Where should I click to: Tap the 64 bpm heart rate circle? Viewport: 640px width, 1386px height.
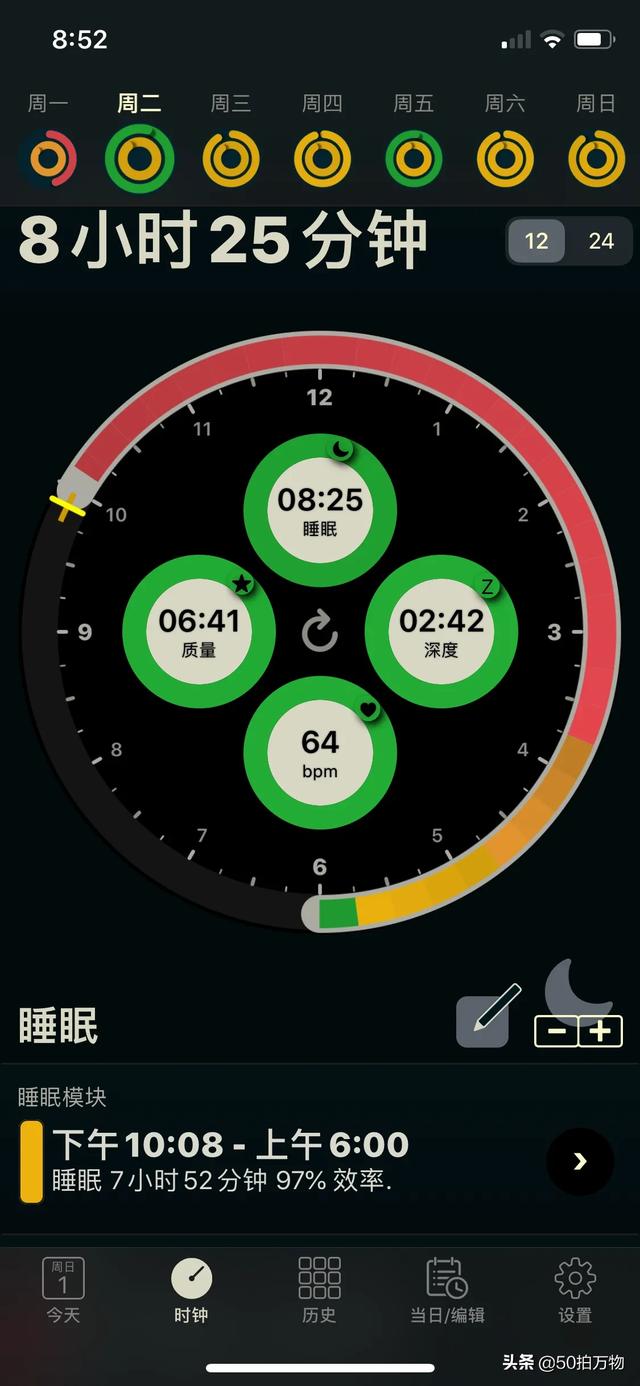tap(320, 752)
